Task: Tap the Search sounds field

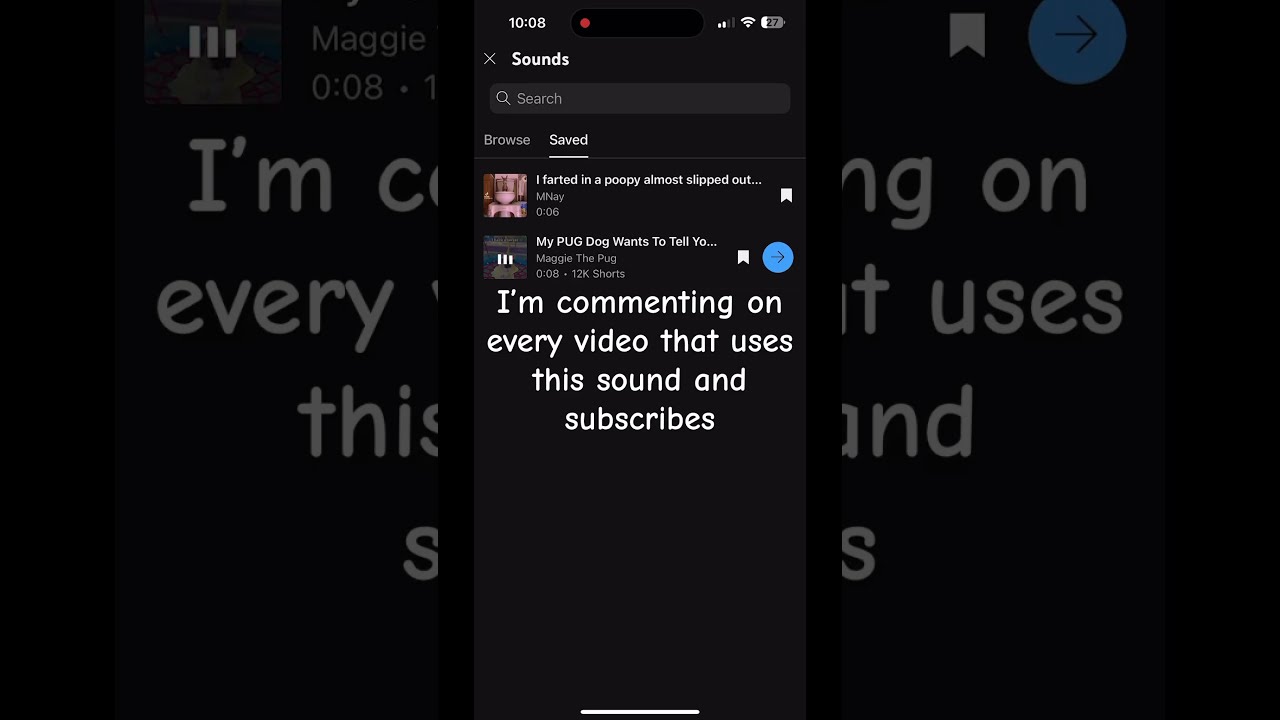Action: [x=640, y=98]
